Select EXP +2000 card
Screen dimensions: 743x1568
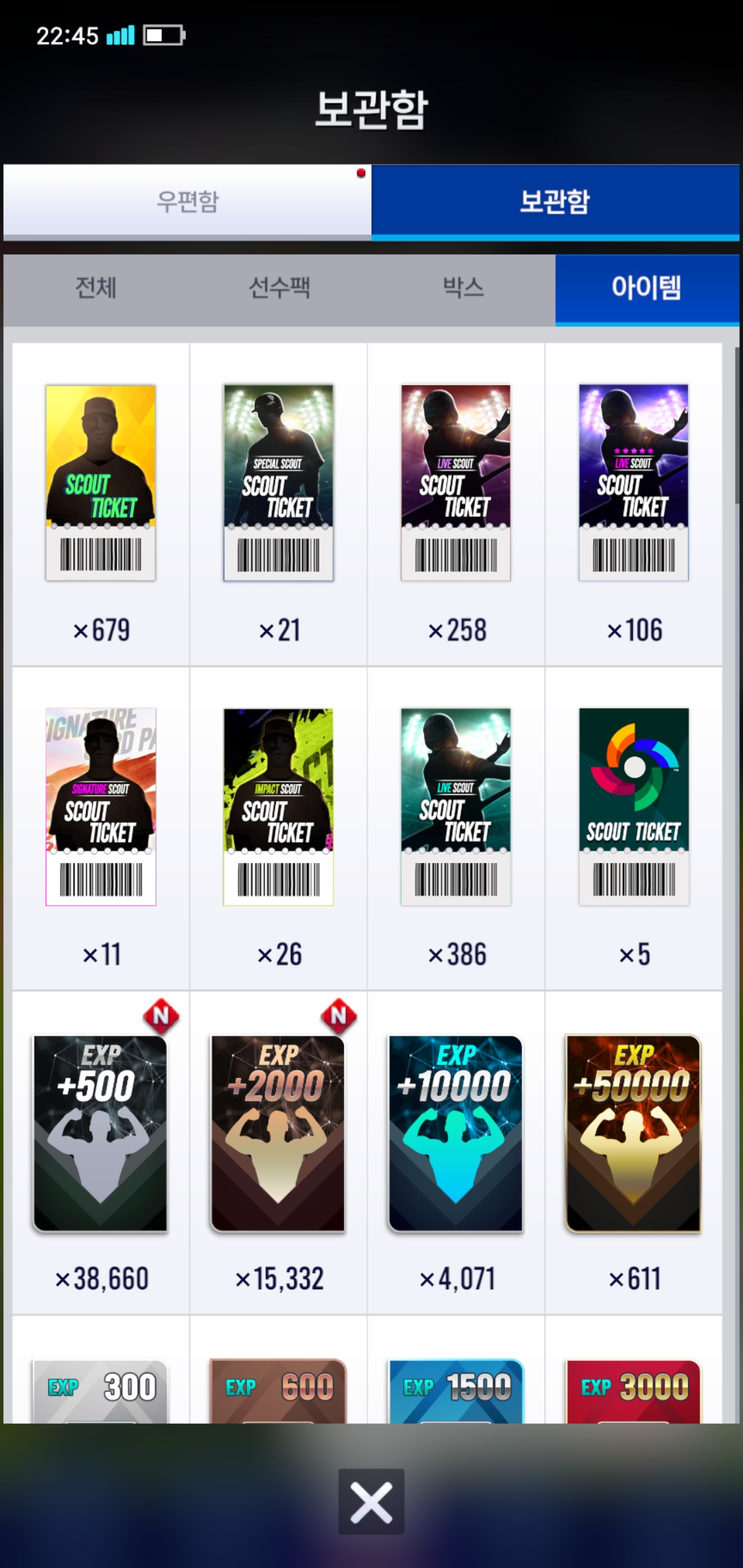278,1133
